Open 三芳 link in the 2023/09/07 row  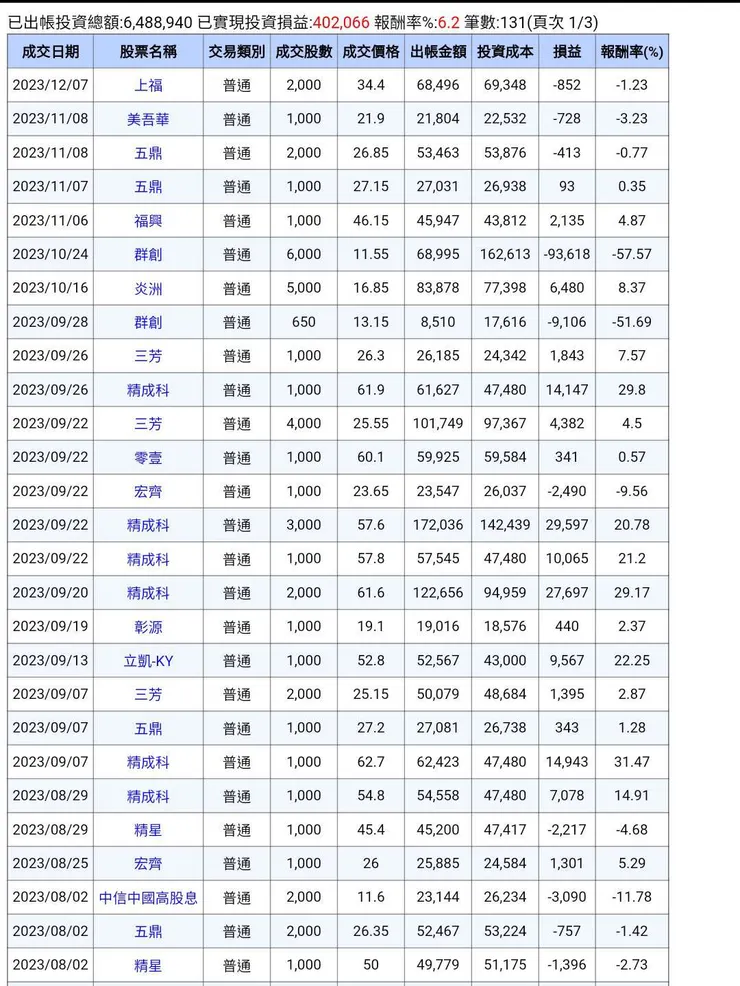[148, 695]
